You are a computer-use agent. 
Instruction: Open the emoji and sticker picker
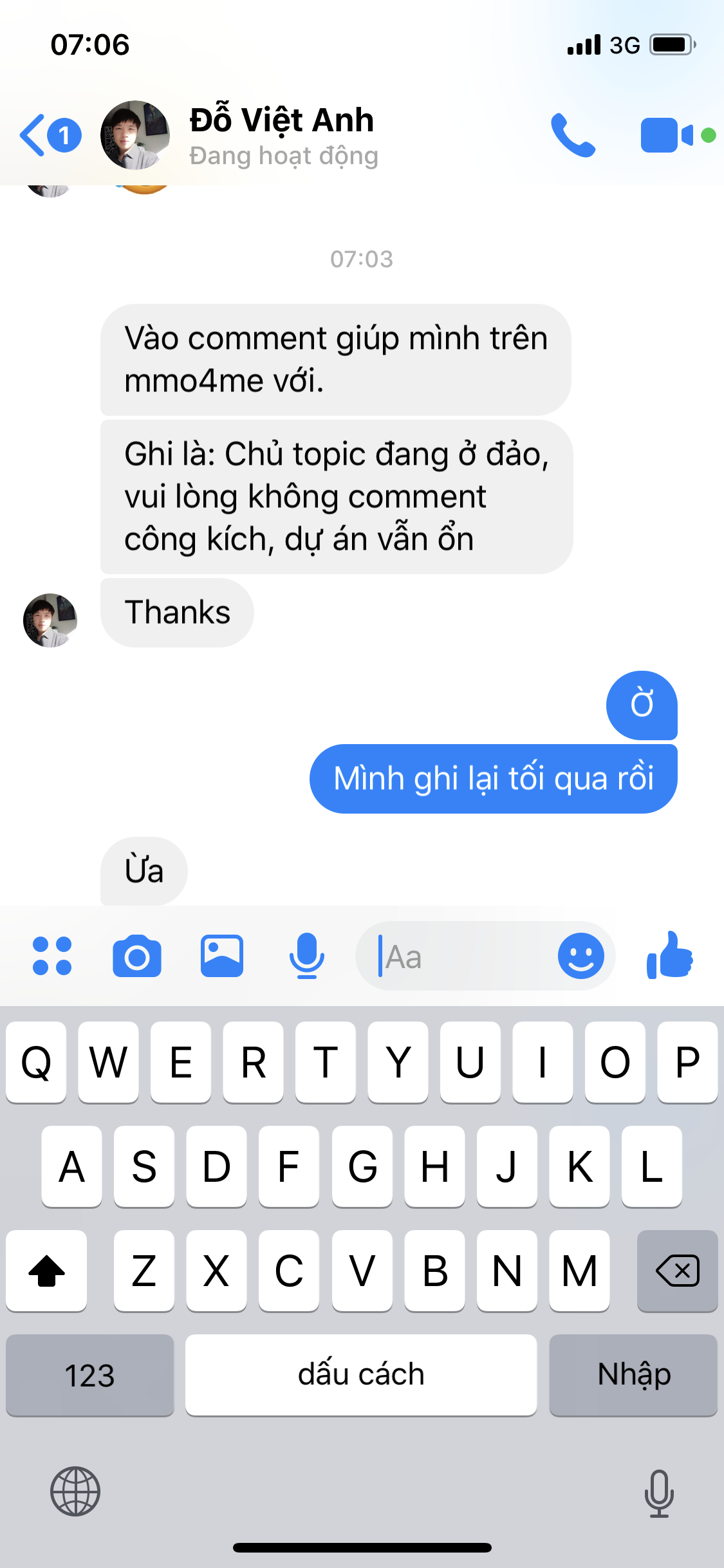coord(580,956)
